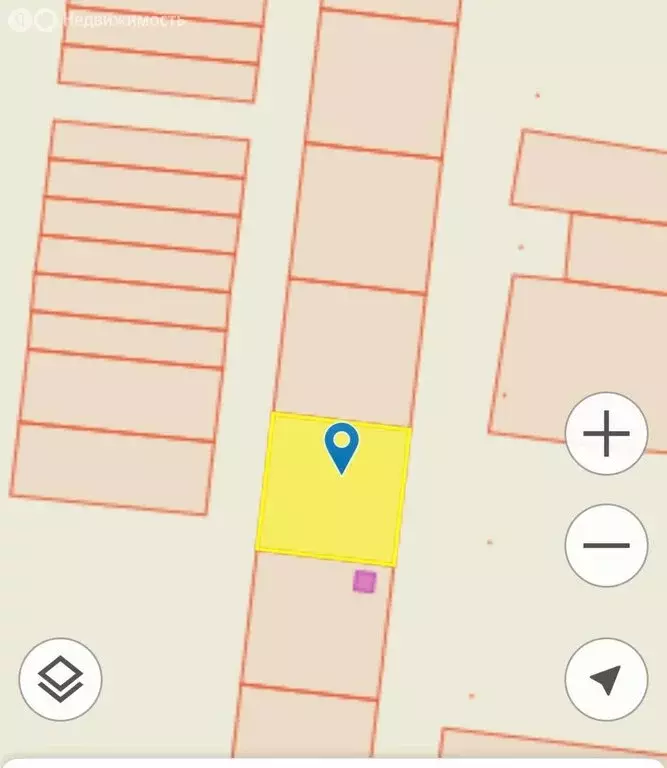This screenshot has height=768, width=667.
Task: Tap the blue location pin
Action: coord(341,445)
